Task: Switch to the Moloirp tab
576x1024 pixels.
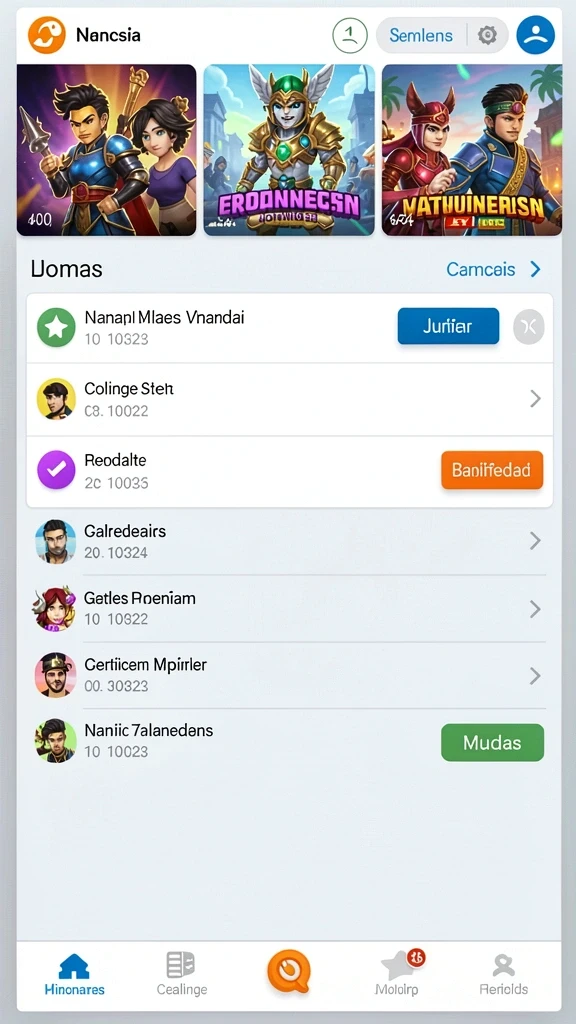Action: pyautogui.click(x=397, y=974)
